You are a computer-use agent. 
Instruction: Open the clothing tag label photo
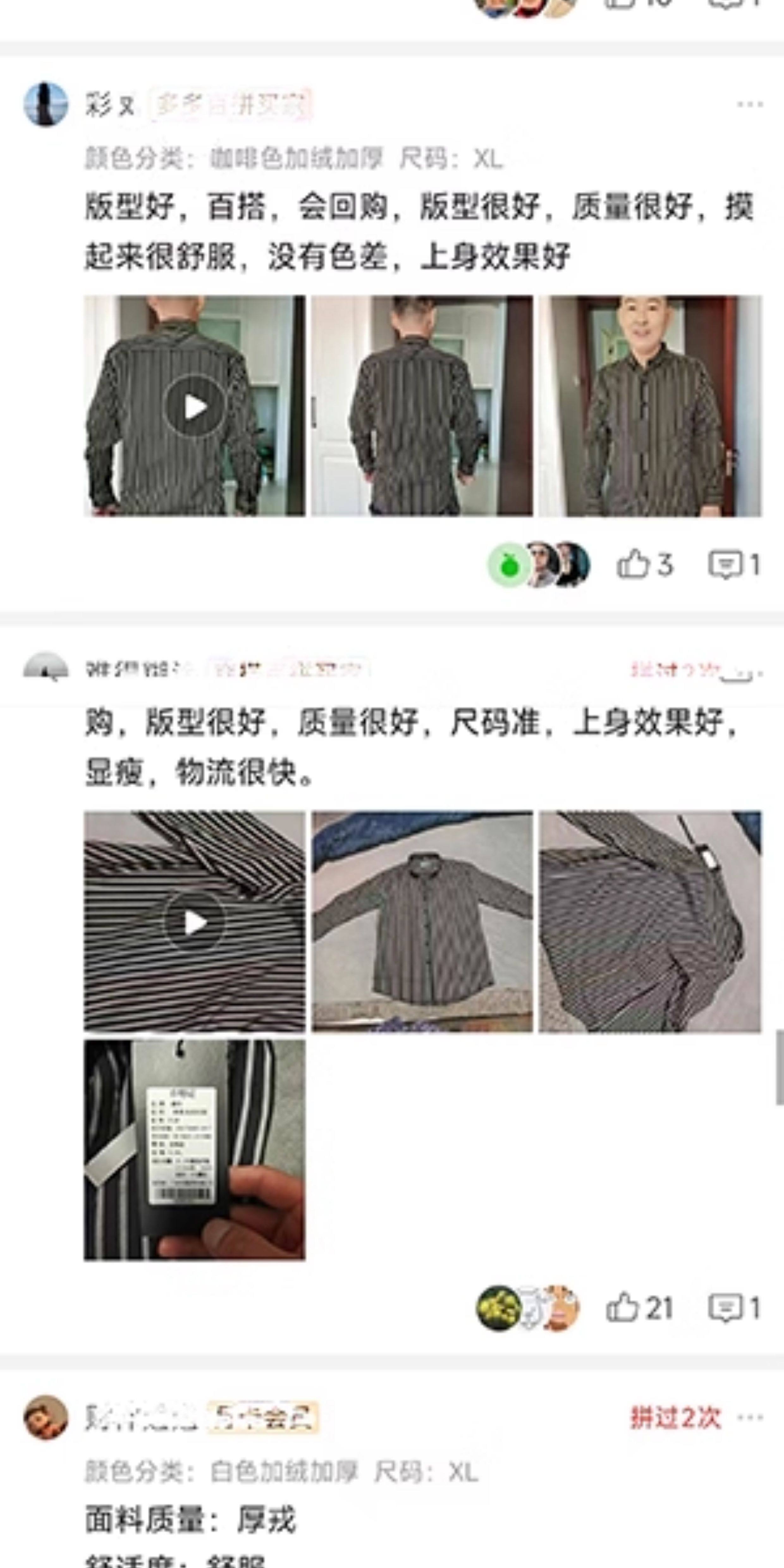tap(194, 1149)
